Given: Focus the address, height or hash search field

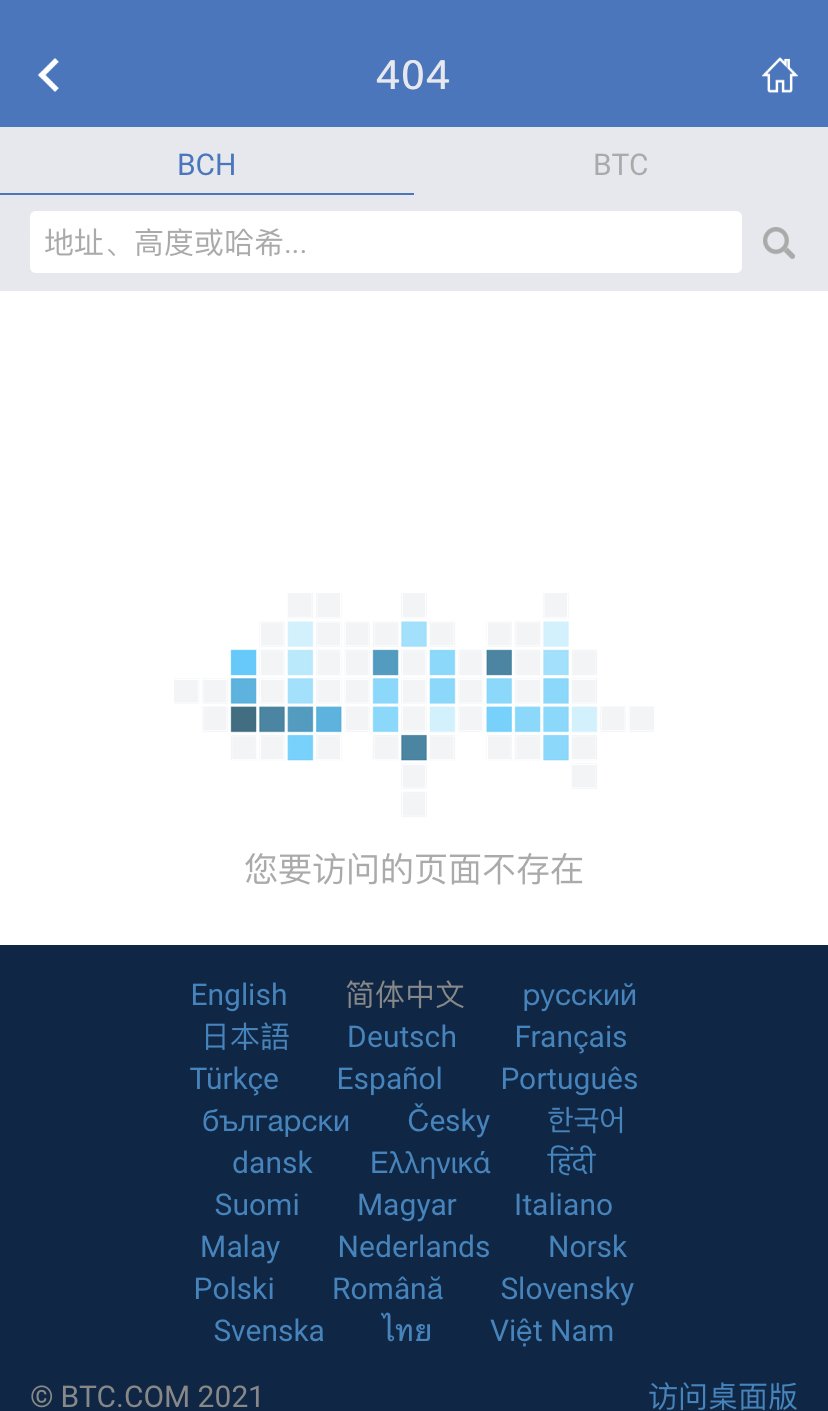Looking at the screenshot, I should [x=385, y=242].
